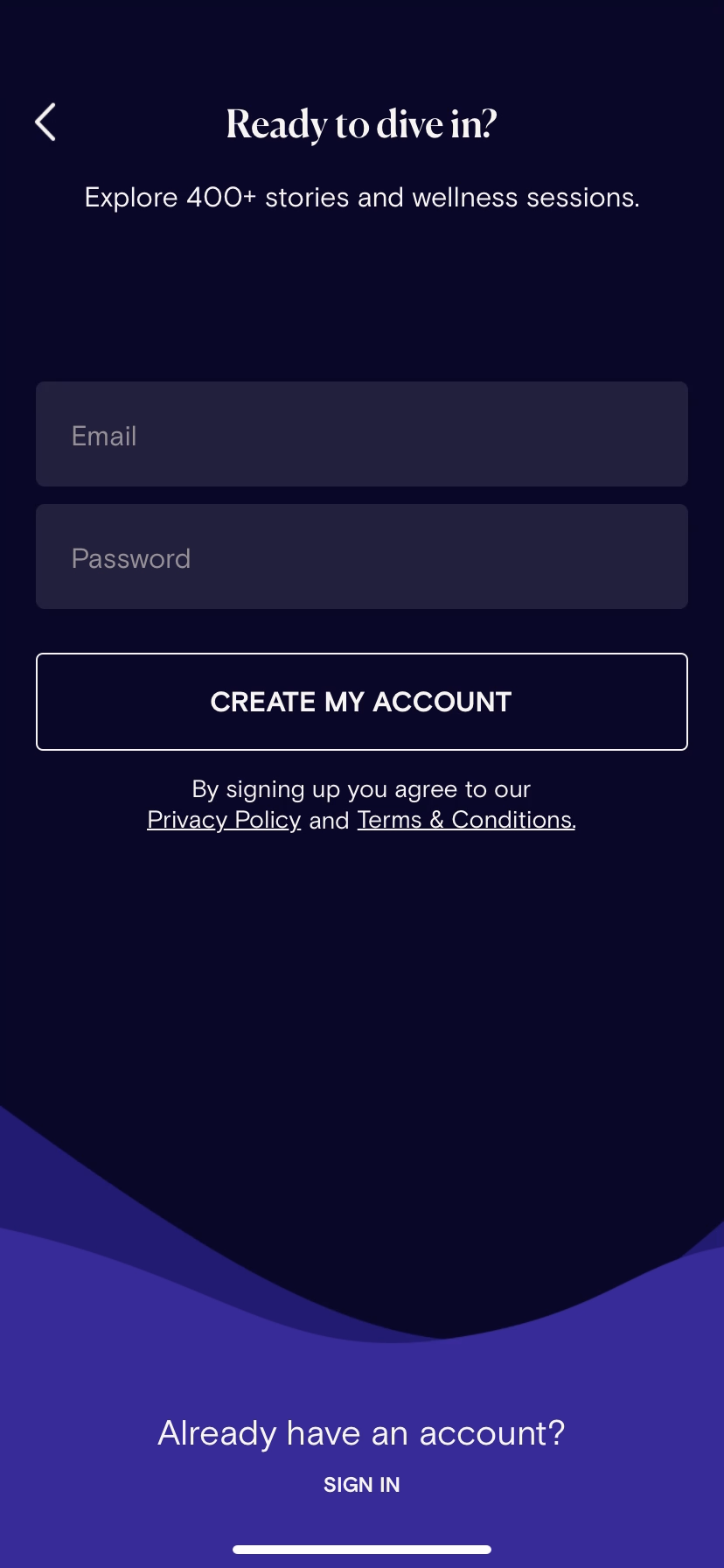
Task: Choose Sign In for existing account
Action: (x=362, y=1485)
